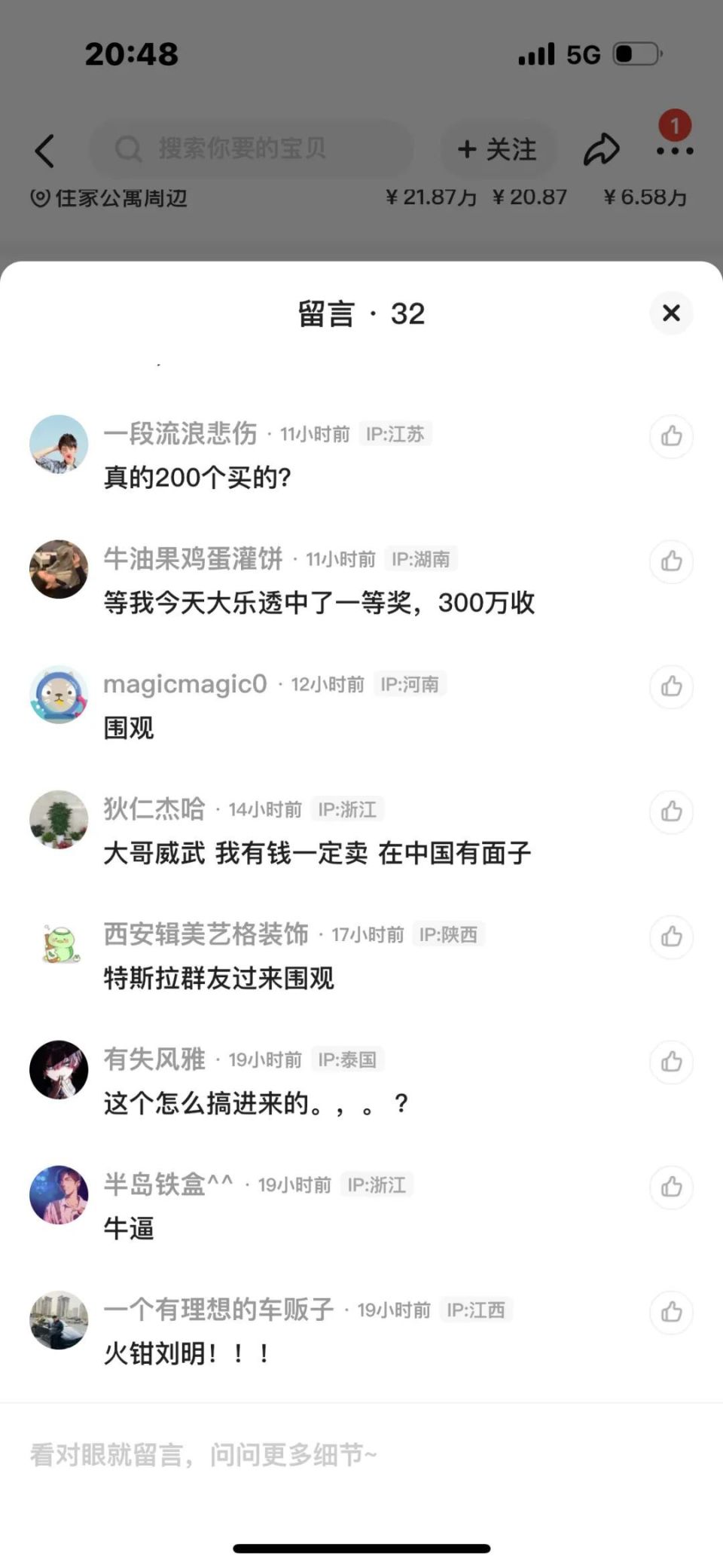Open 一段流浪悲伤's profile avatar
Image resolution: width=723 pixels, height=1568 pixels.
[x=59, y=444]
